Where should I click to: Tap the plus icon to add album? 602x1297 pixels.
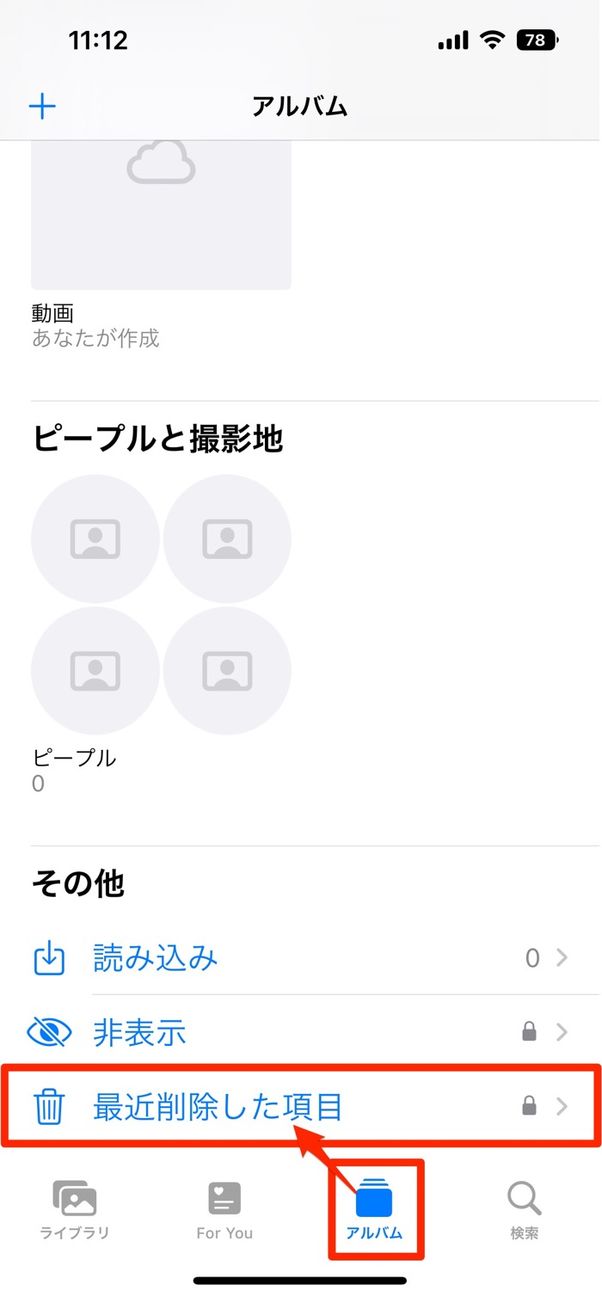pos(42,106)
